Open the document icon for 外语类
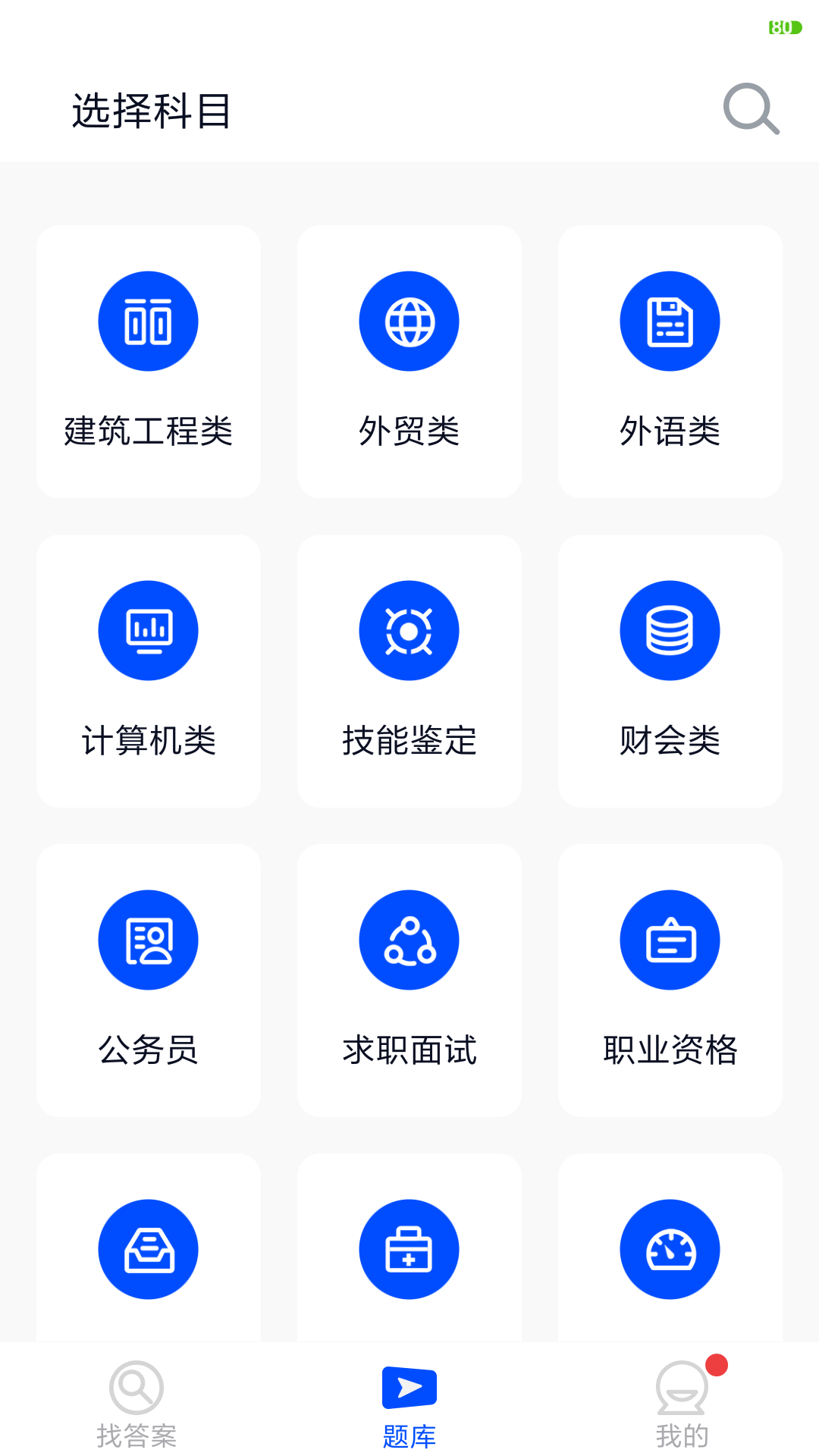819x1456 pixels. 670,320
